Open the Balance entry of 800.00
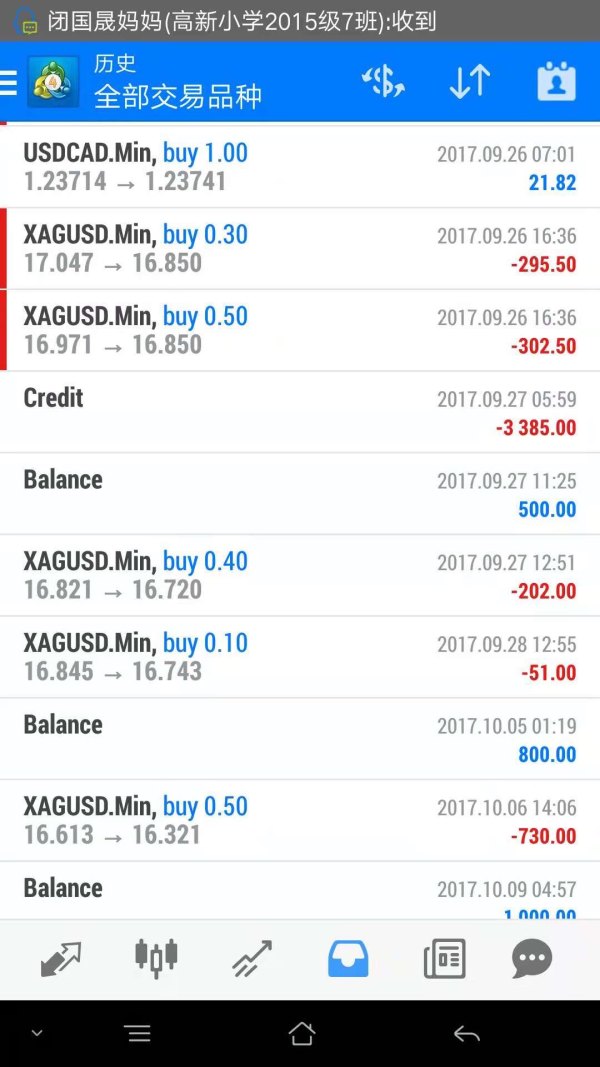This screenshot has height=1067, width=600. coord(300,739)
